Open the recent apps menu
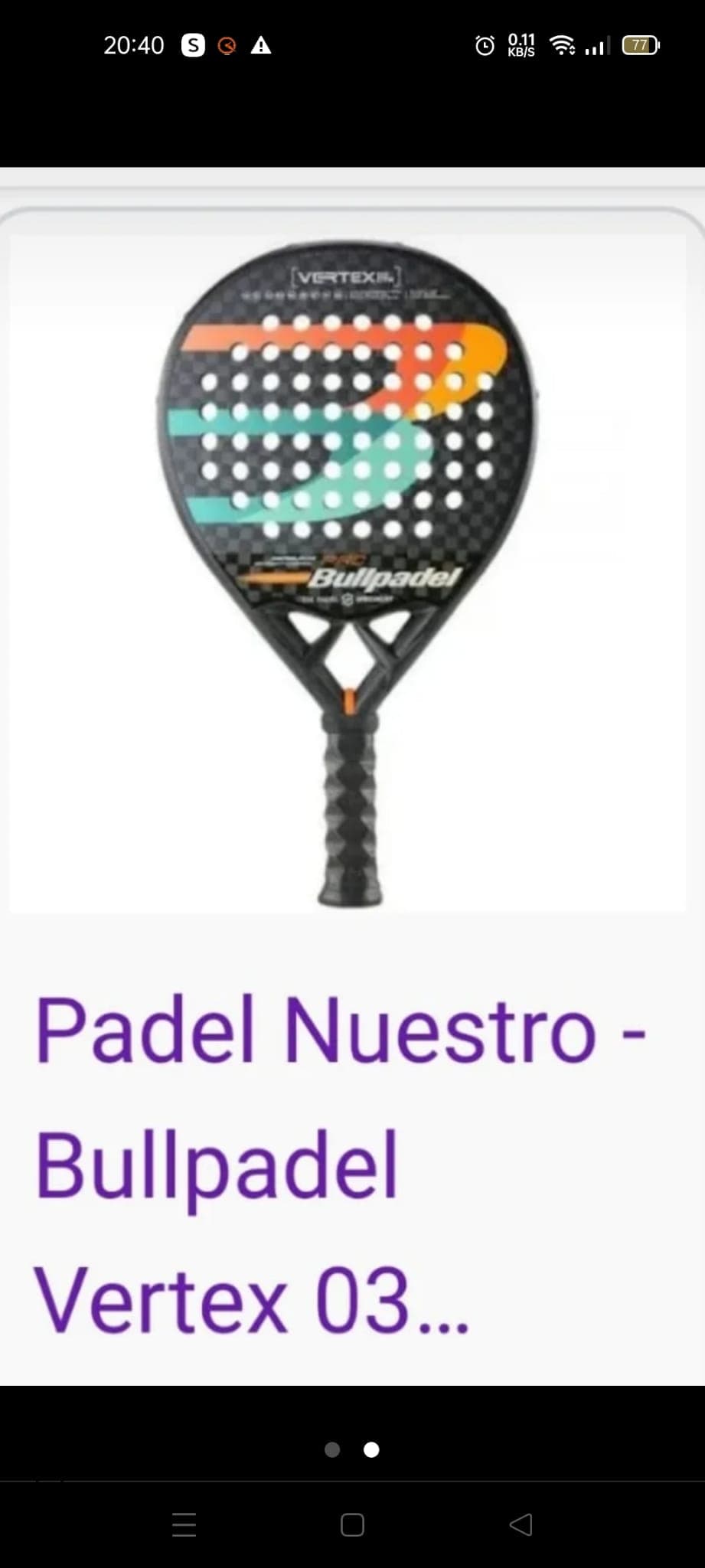The width and height of the screenshot is (705, 1568). coord(184,1524)
